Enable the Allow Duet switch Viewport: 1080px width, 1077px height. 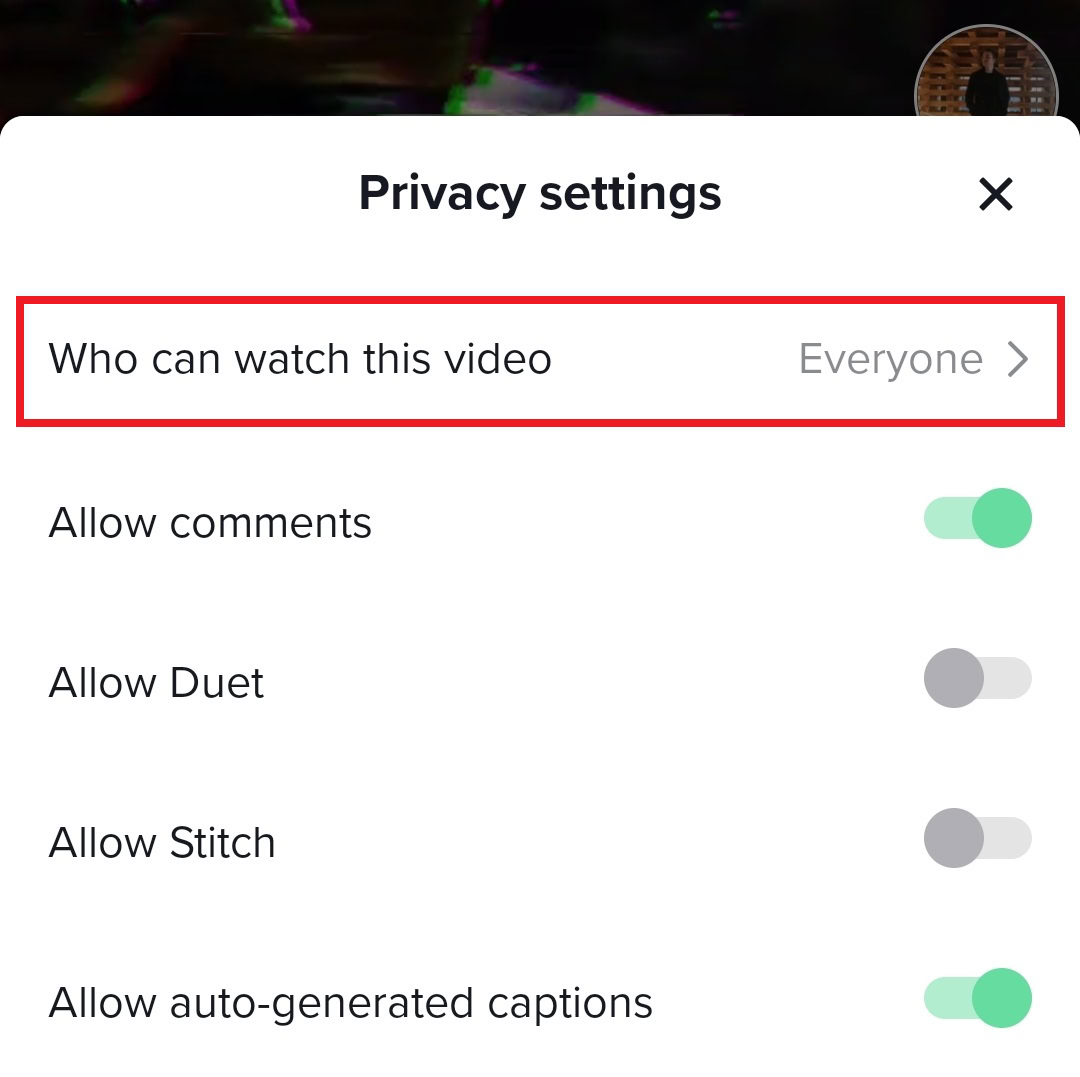pyautogui.click(x=977, y=679)
